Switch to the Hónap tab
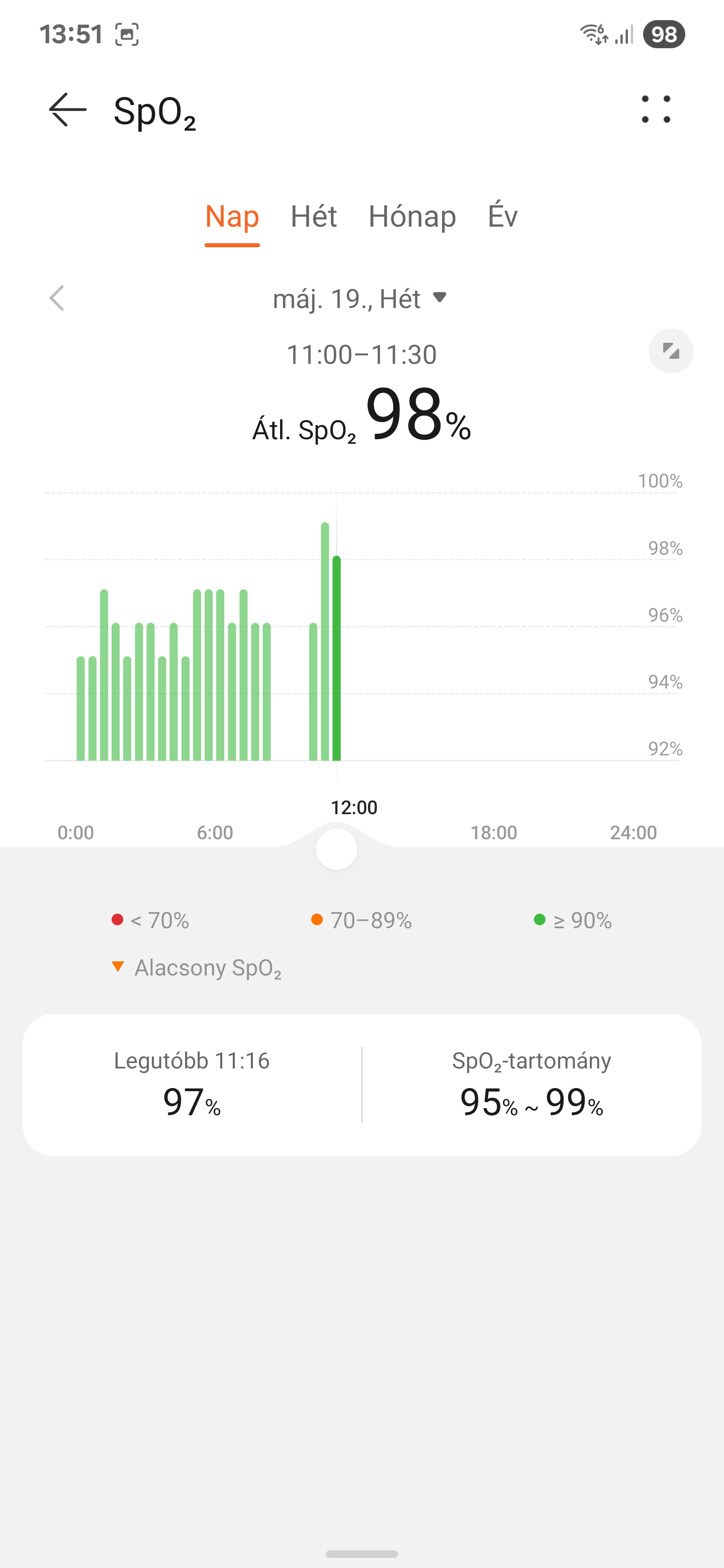 coord(412,217)
